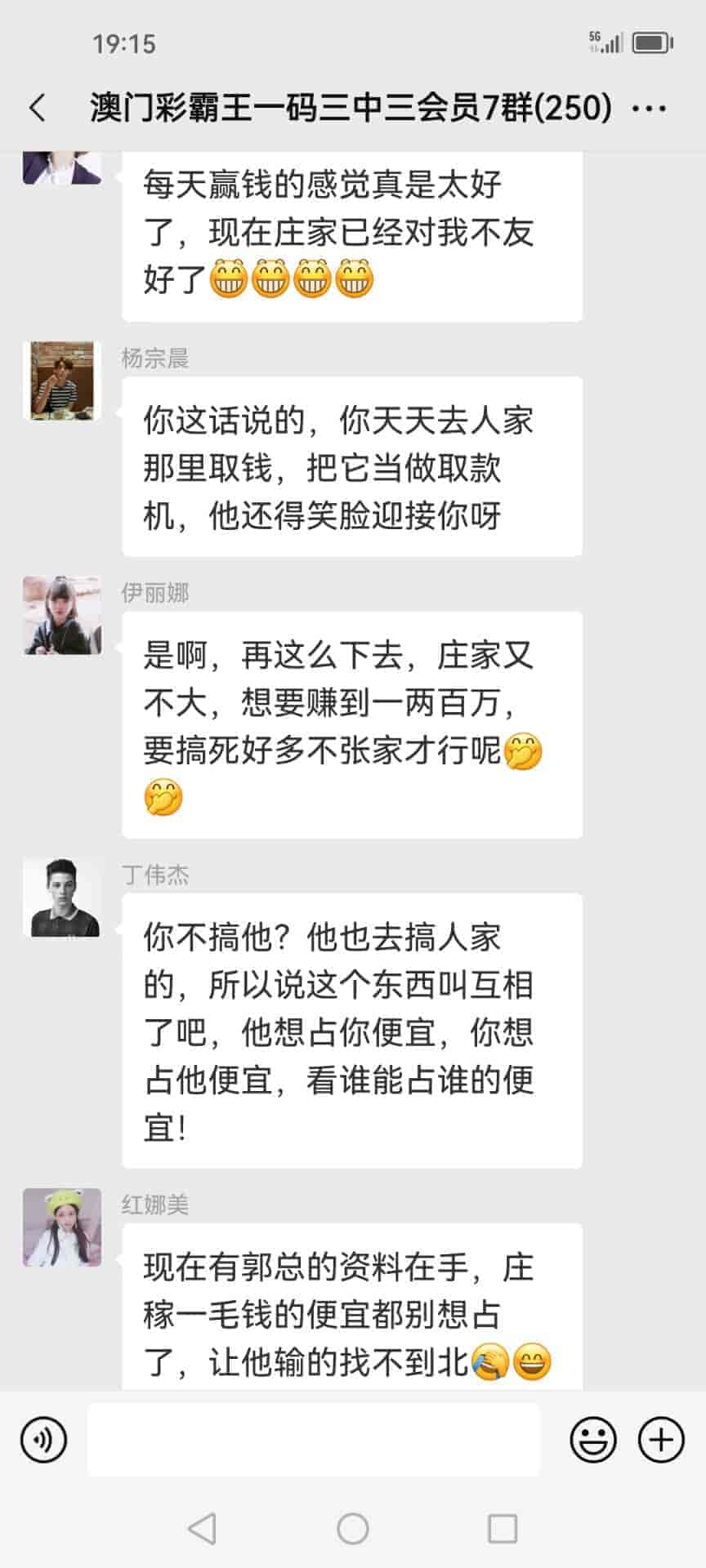
Task: Open 伊丽娜's profile avatar
Action: coord(62,616)
